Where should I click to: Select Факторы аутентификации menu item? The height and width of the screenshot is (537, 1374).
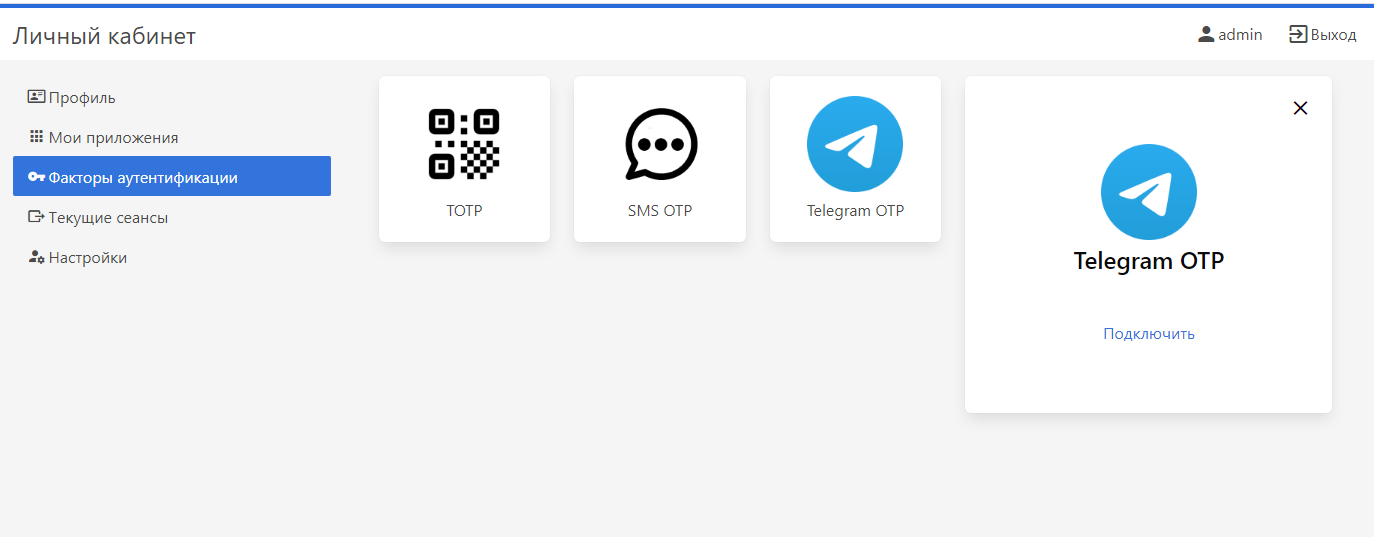143,178
